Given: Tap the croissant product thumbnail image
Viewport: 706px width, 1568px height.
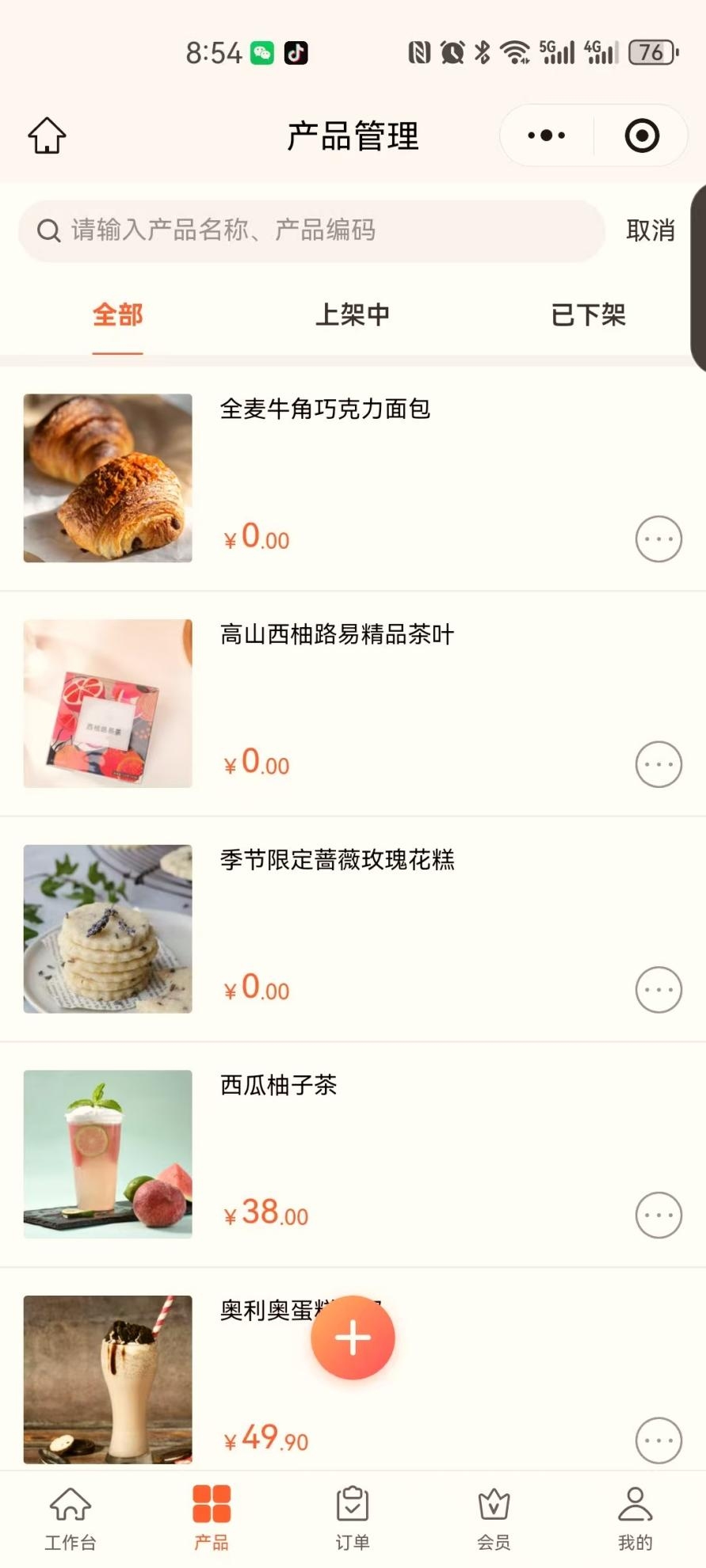Looking at the screenshot, I should (108, 478).
